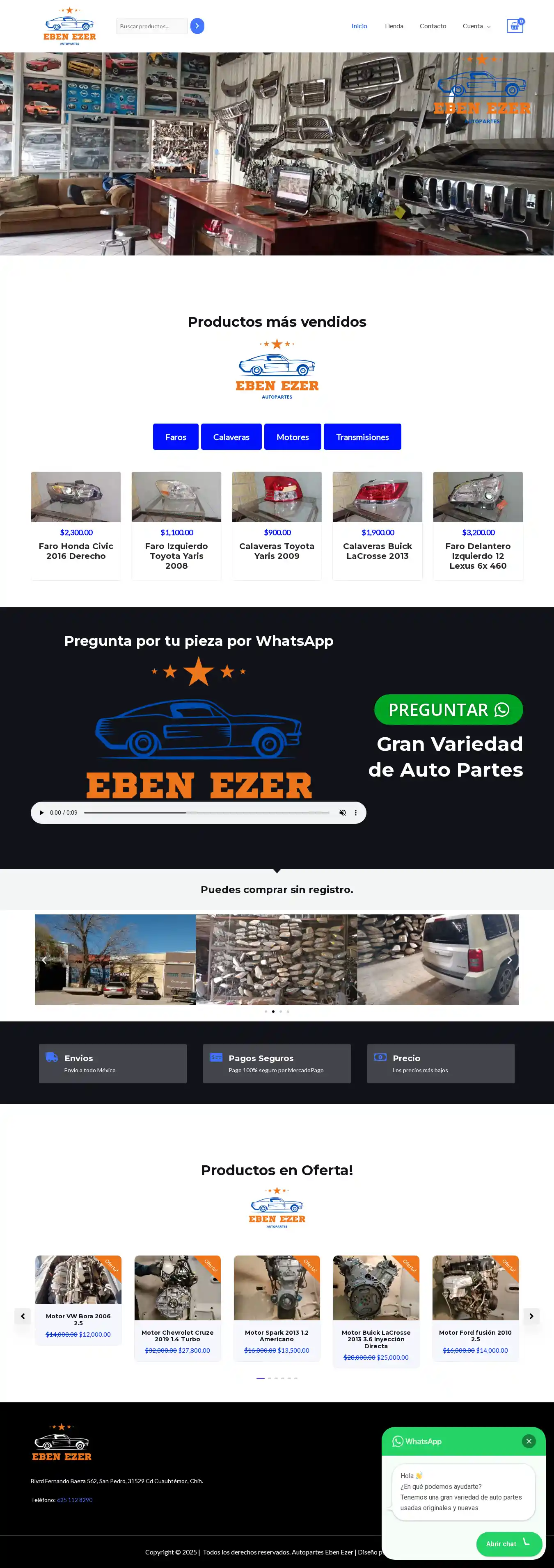View Calaveras Buick LaCrosse 2013 product
The image size is (554, 1568).
pos(377,551)
